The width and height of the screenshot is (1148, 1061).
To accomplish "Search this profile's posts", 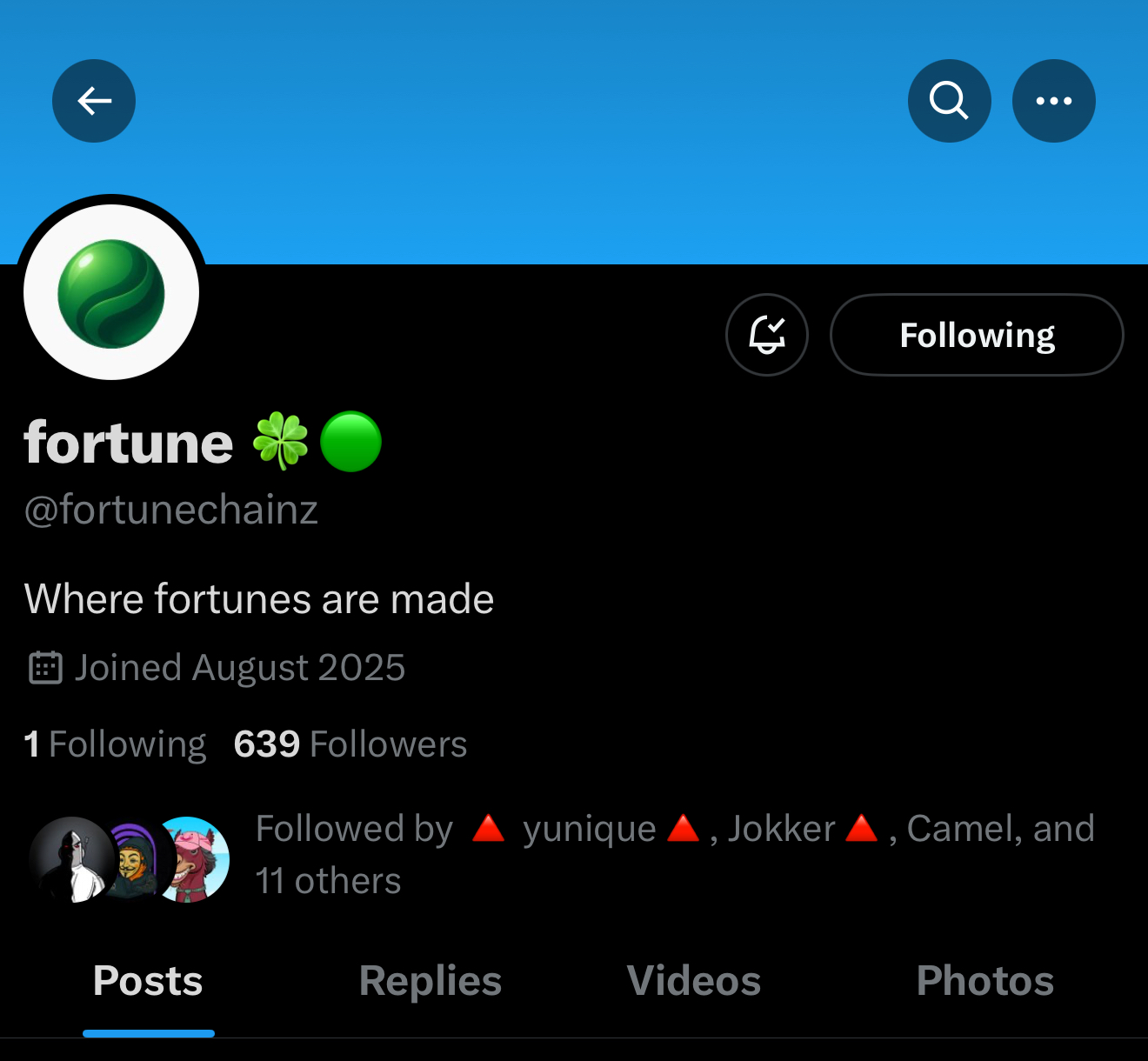I will (x=949, y=101).
